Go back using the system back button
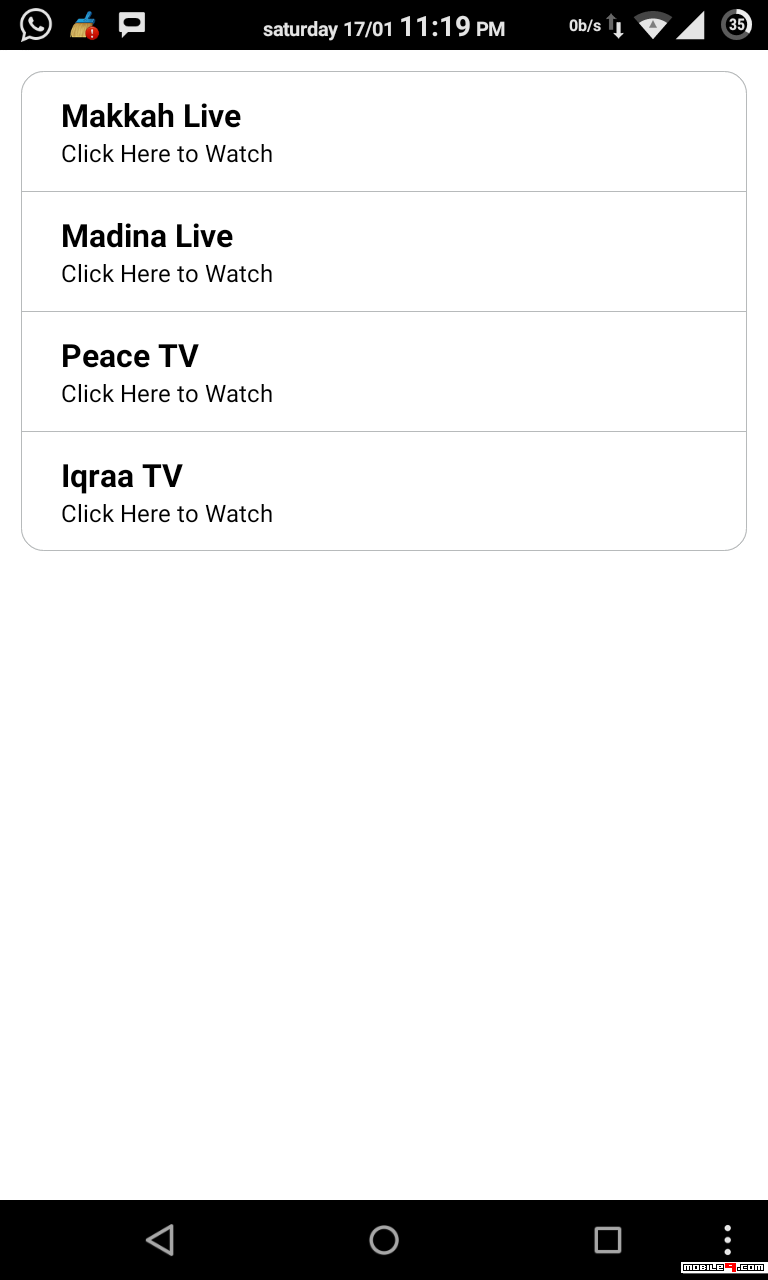 tap(160, 1240)
